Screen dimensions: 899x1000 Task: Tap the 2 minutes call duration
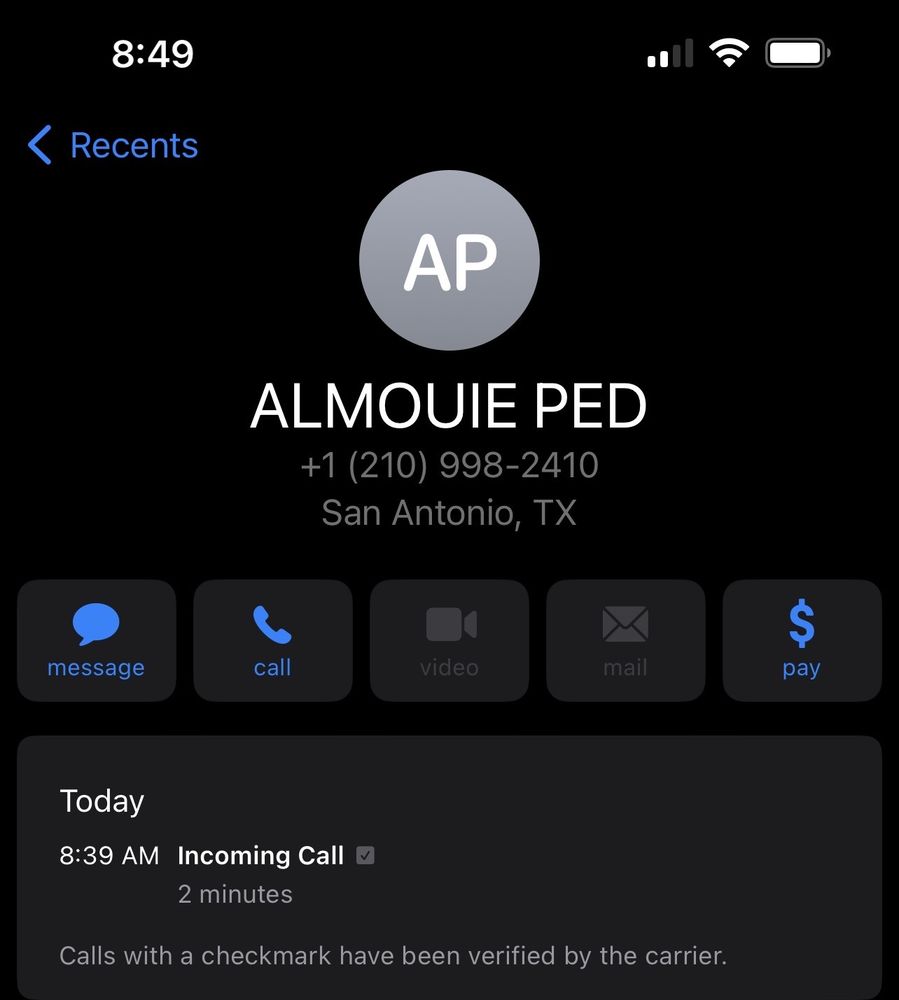click(235, 894)
